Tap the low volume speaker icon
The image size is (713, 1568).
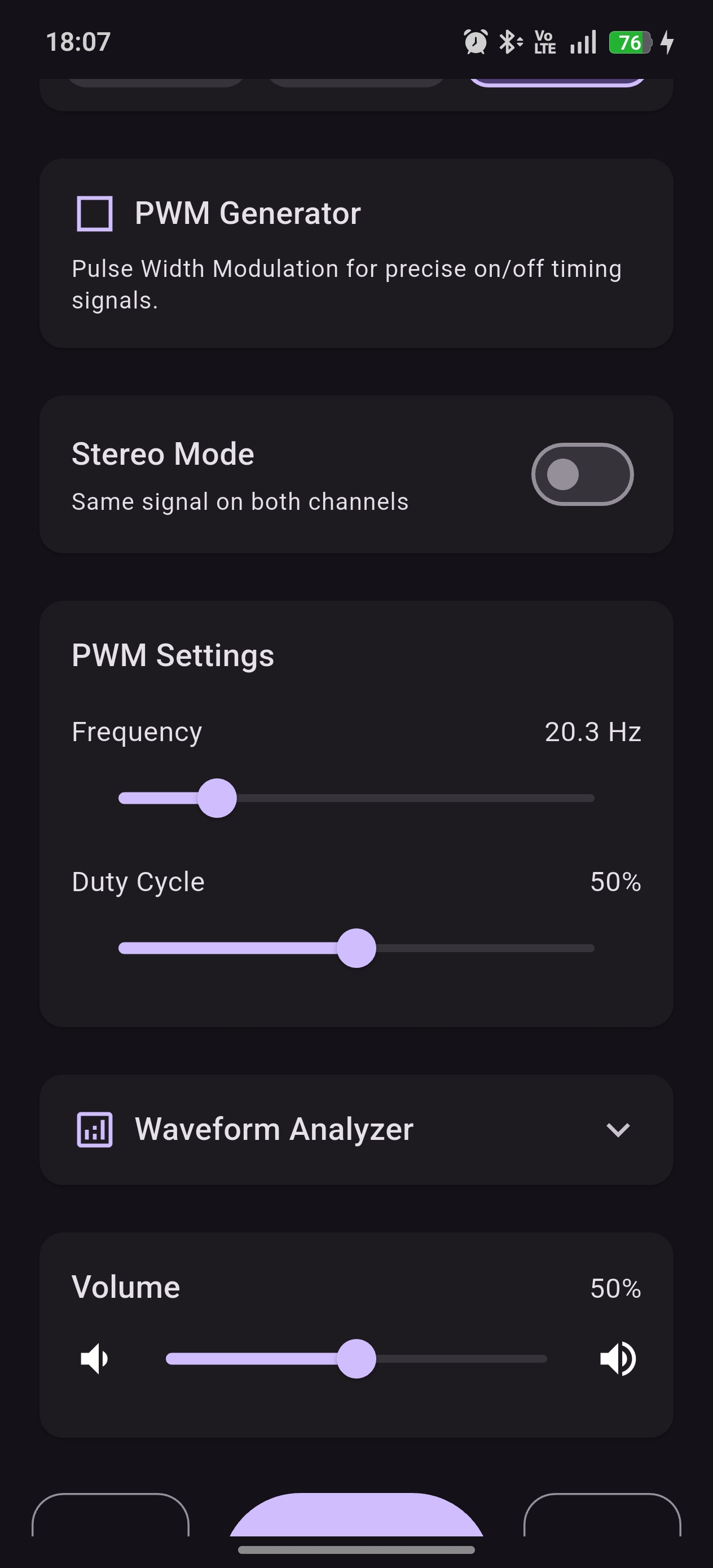click(93, 1359)
